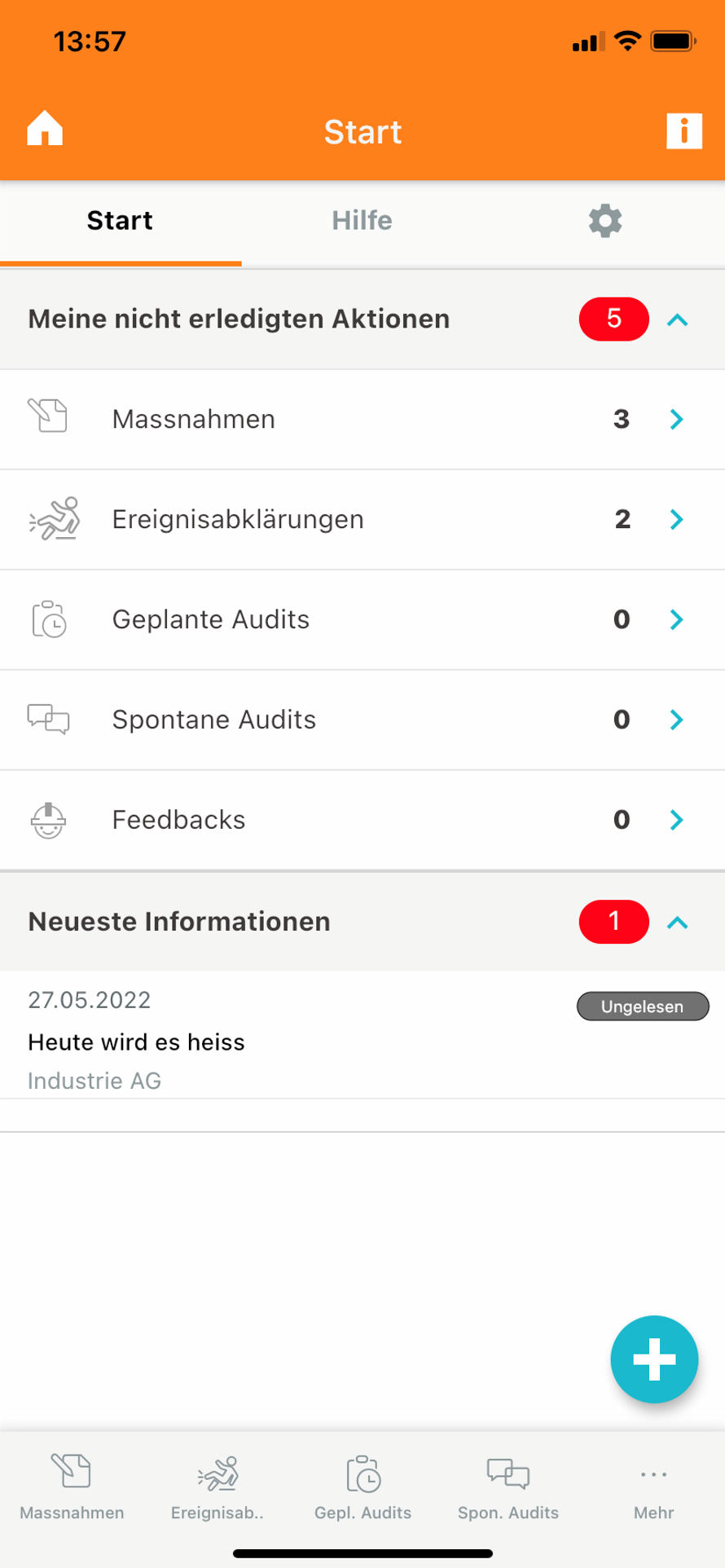Collapse the Neueste Informationen section

point(678,923)
